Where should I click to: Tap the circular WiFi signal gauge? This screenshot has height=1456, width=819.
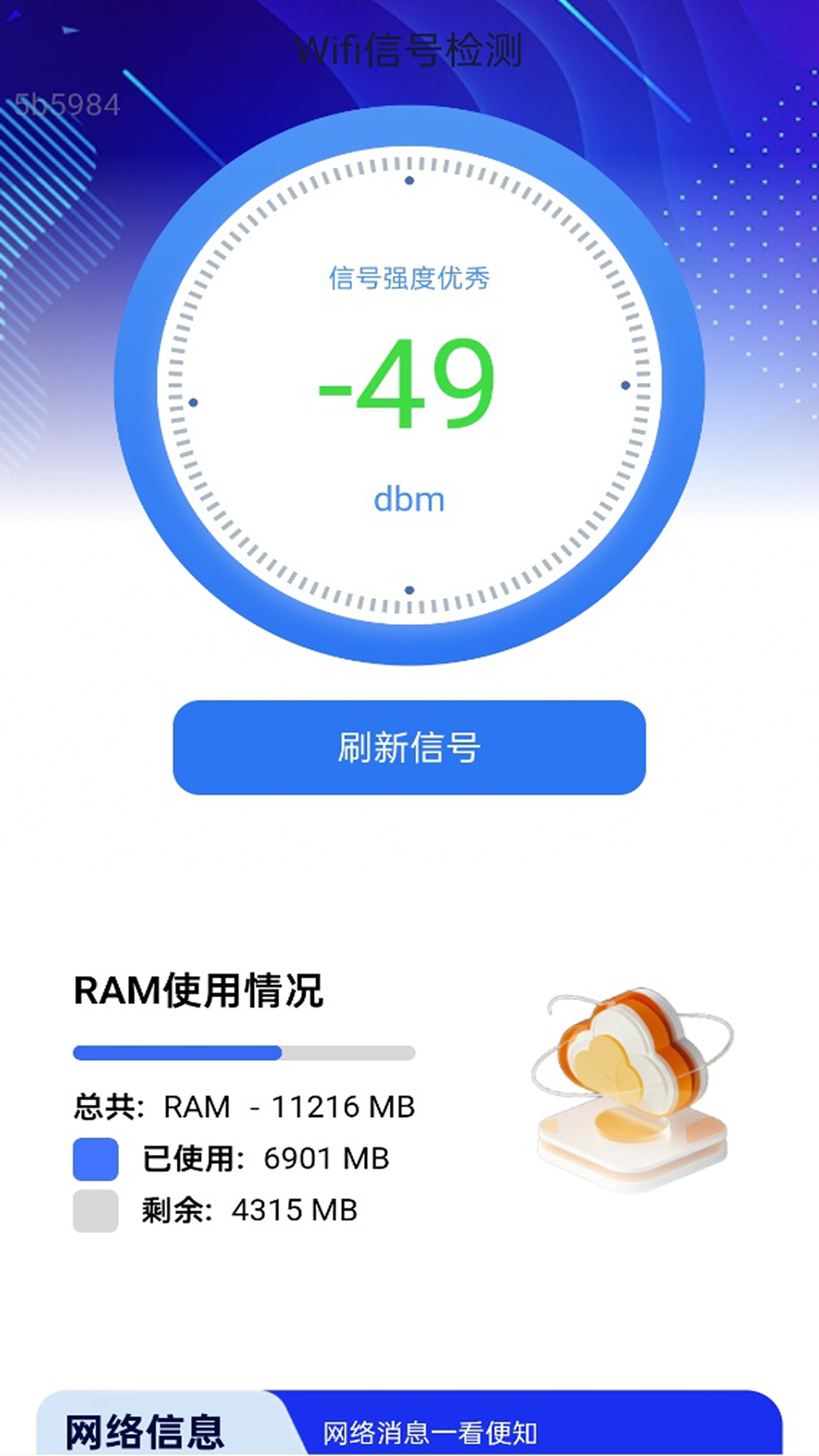(x=409, y=387)
